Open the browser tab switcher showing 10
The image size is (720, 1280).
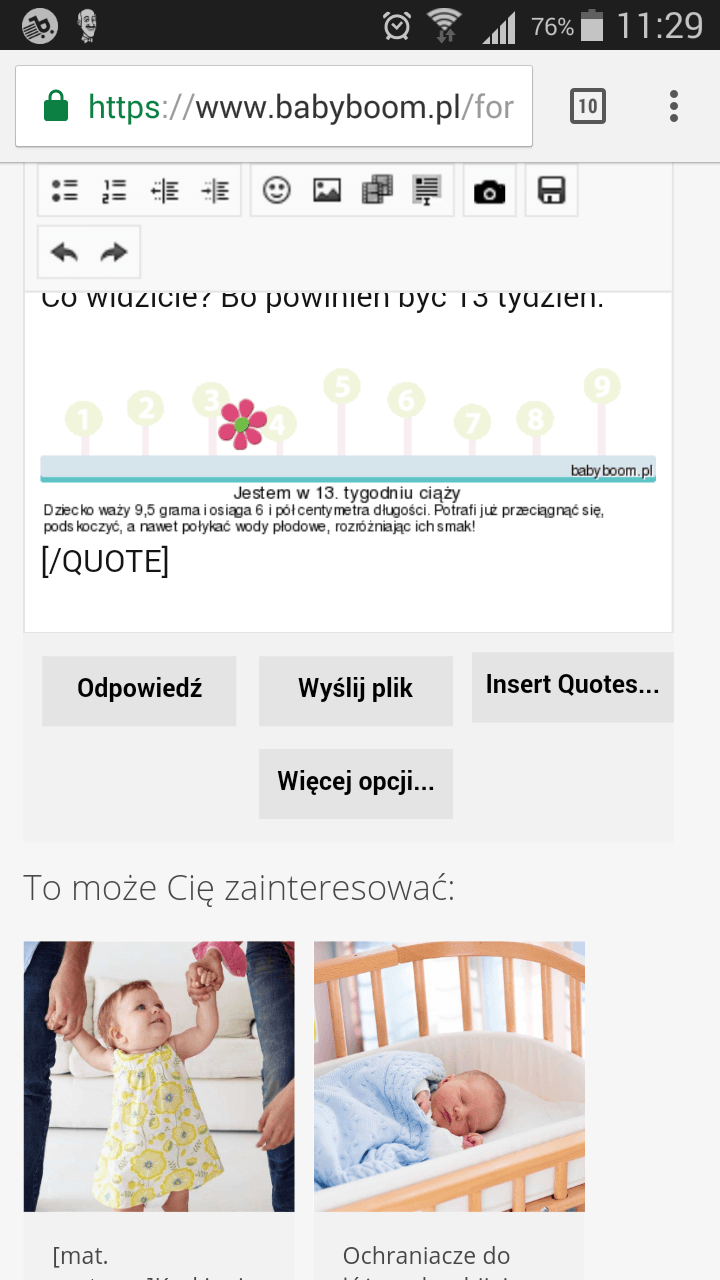[588, 106]
